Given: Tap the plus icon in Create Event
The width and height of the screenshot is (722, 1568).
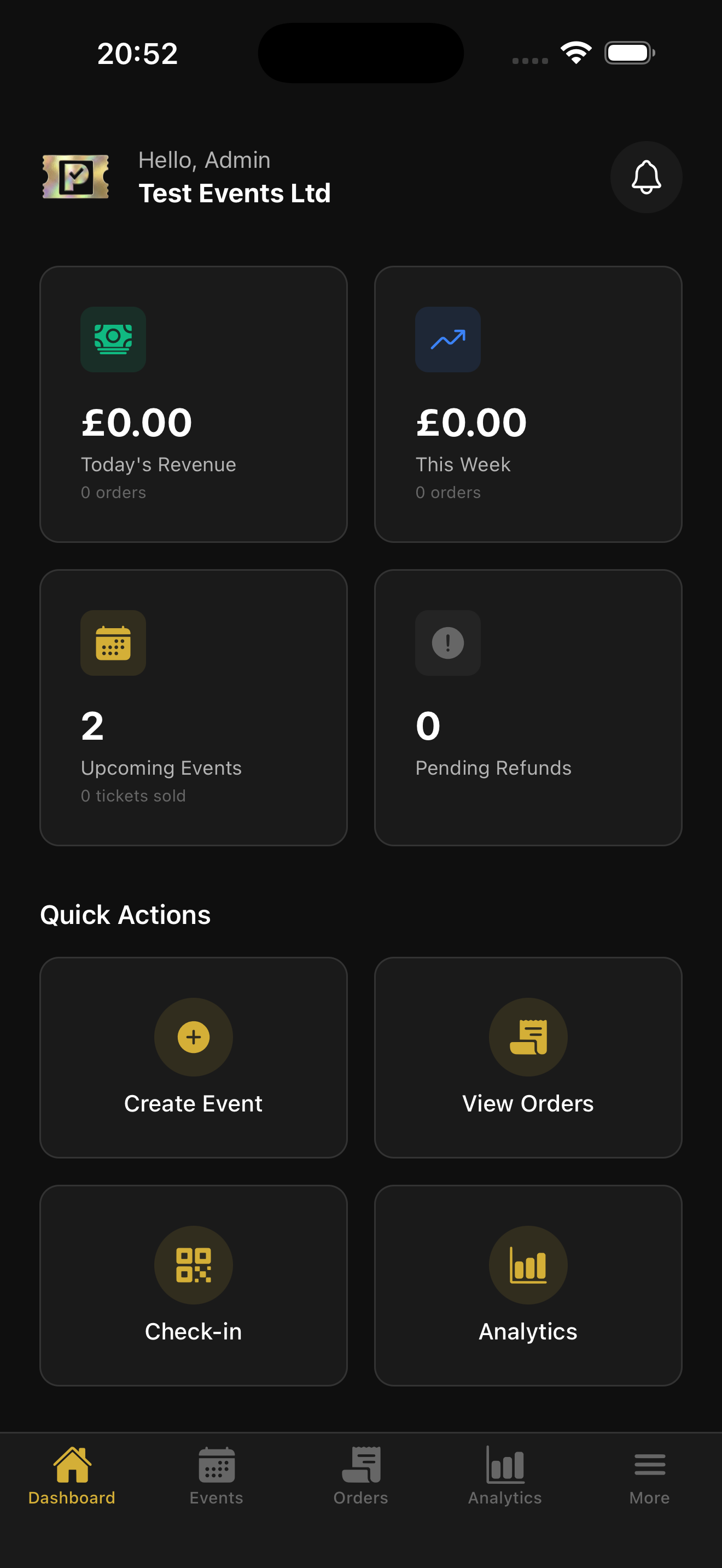Looking at the screenshot, I should [x=193, y=1038].
